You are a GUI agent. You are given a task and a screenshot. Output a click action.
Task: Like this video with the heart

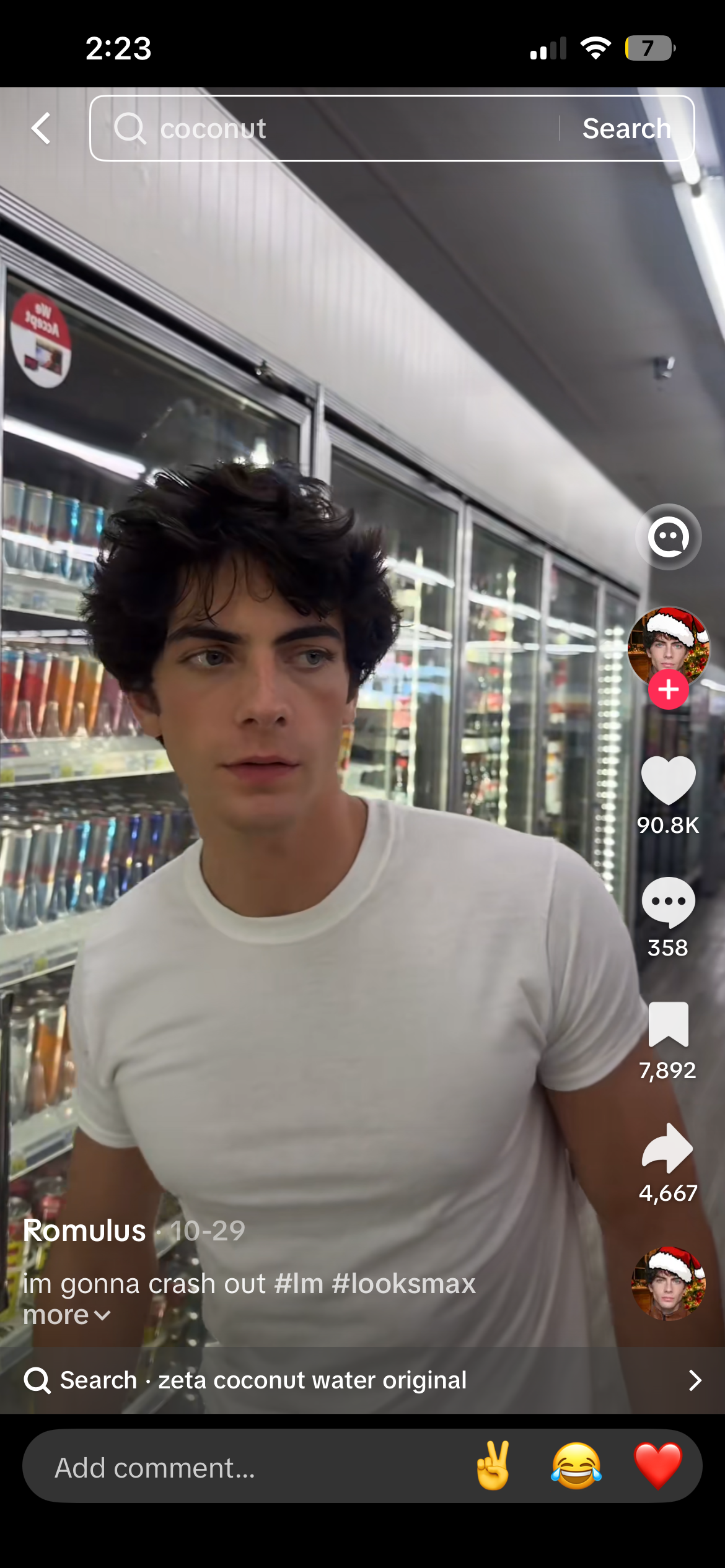coord(668,780)
